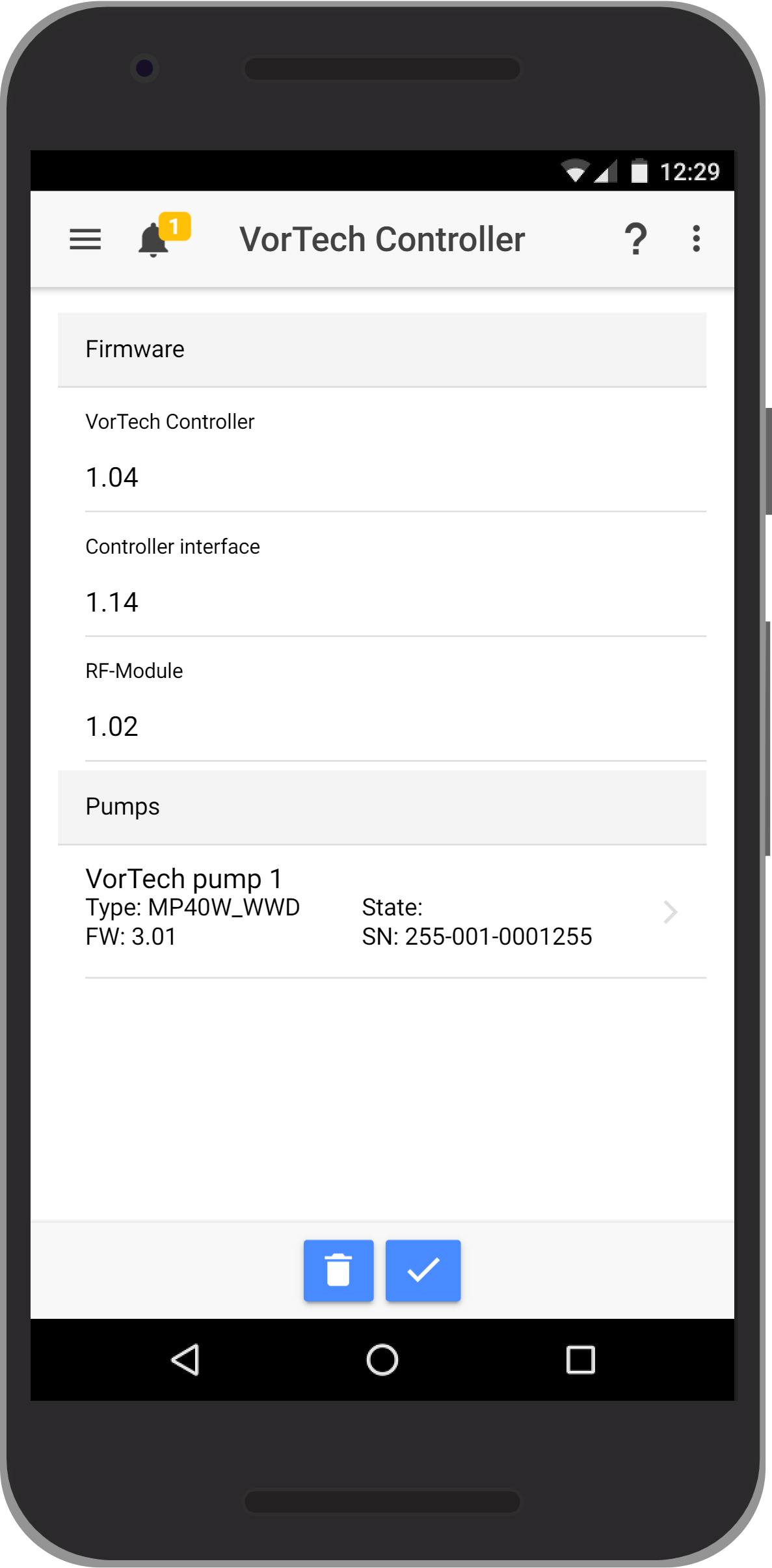Open the help question mark
The image size is (772, 1568).
635,239
